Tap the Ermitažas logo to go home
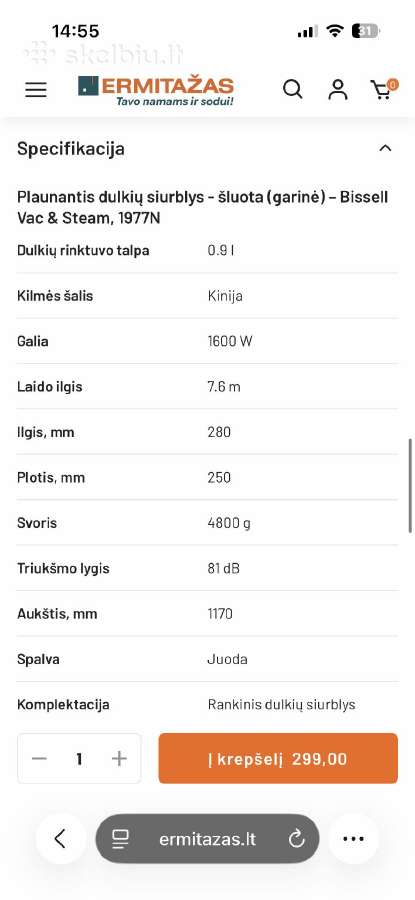415x900 pixels. tap(156, 91)
